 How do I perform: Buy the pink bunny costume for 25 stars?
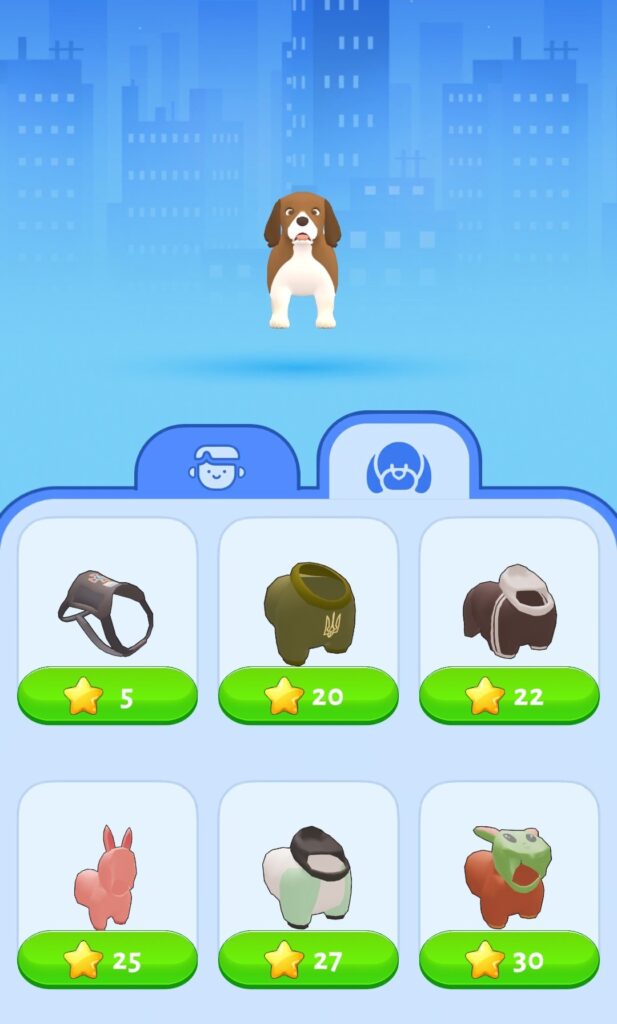tap(107, 960)
